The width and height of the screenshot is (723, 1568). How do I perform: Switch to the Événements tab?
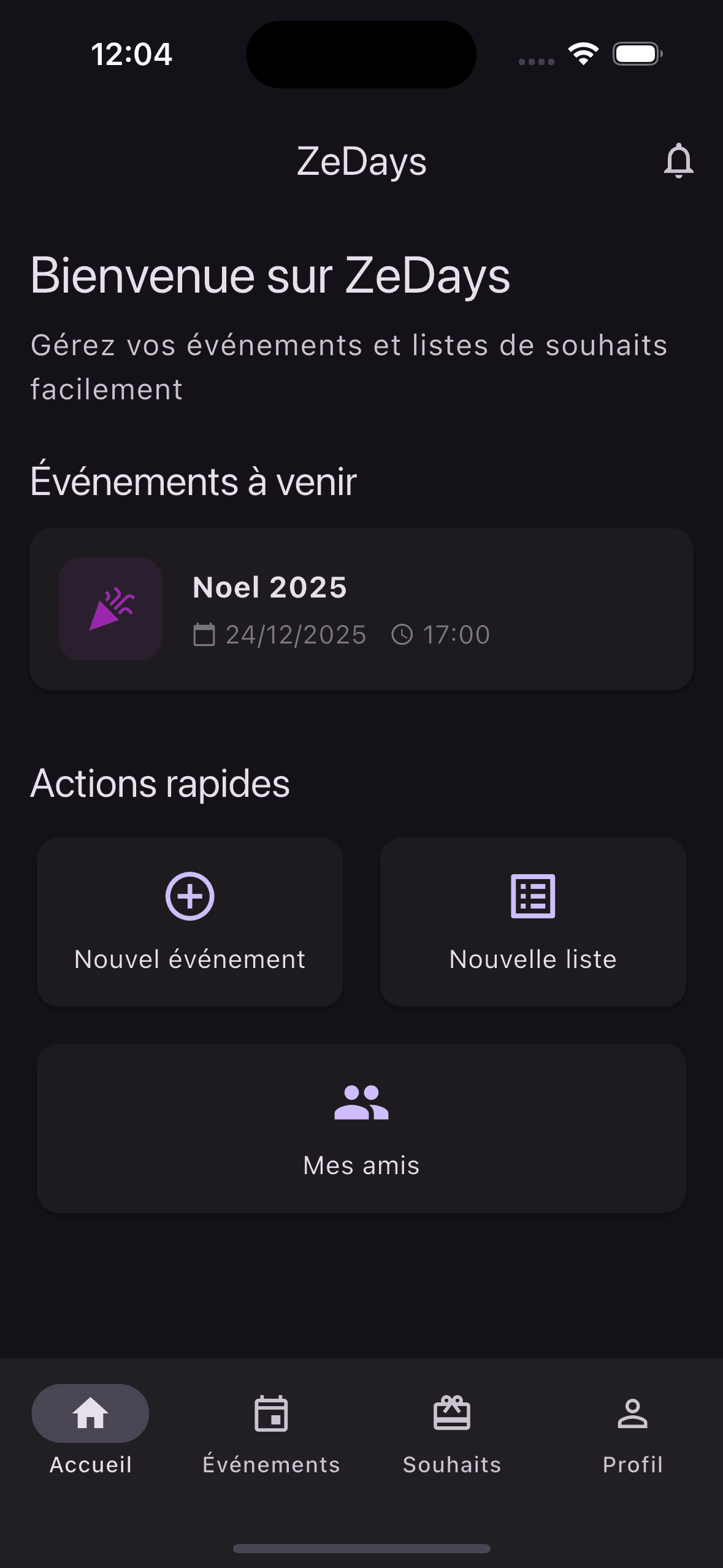click(x=272, y=1435)
